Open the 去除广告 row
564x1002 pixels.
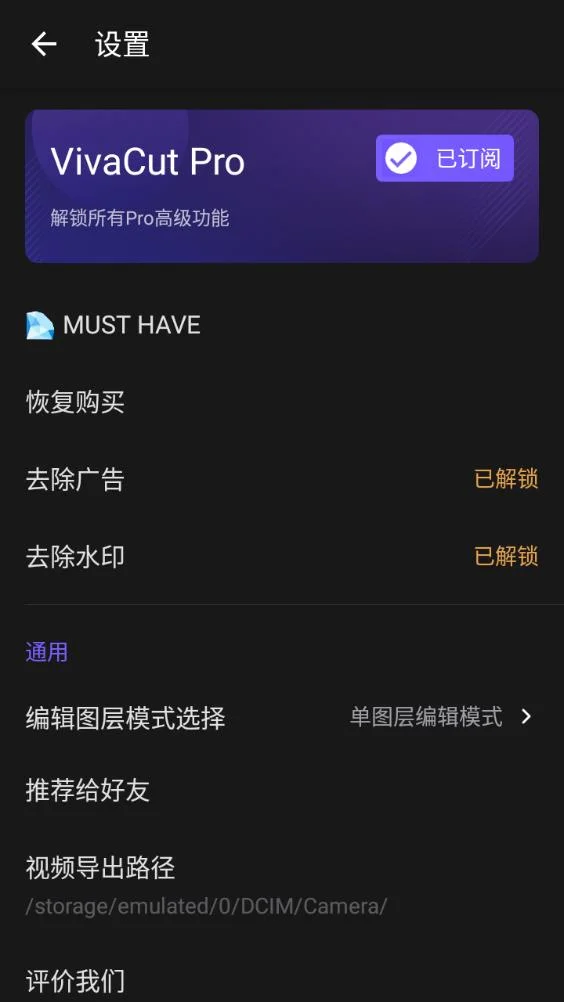(x=282, y=479)
